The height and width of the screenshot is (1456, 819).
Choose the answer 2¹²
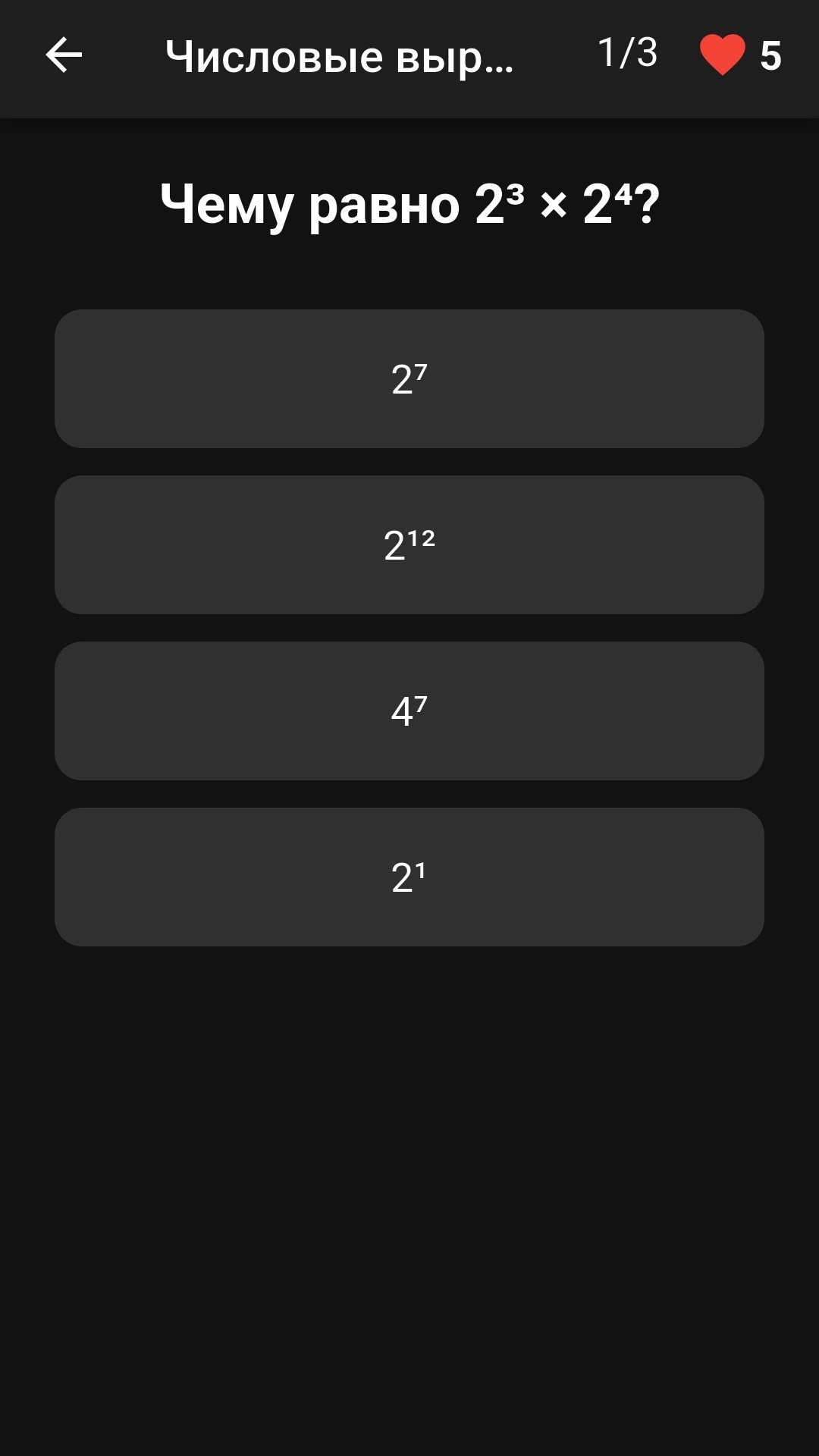coord(409,544)
